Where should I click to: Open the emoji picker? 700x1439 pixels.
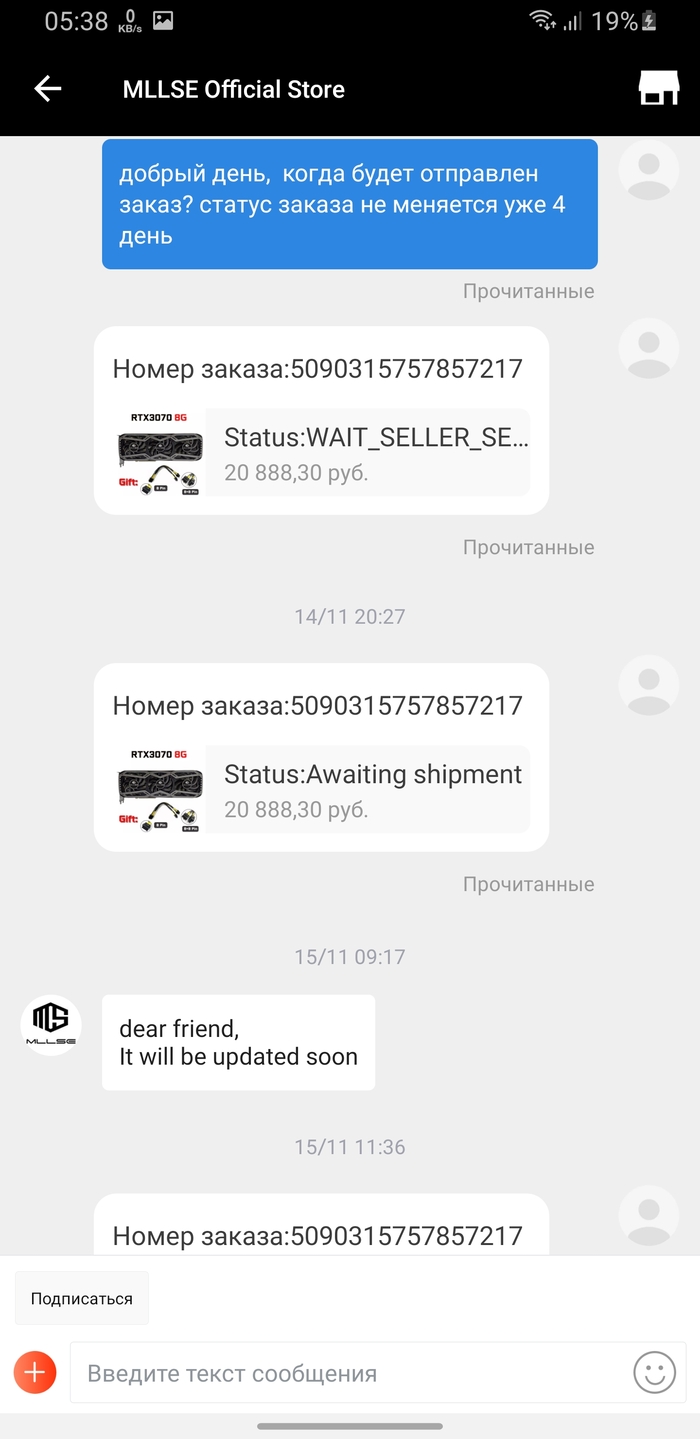pyautogui.click(x=655, y=1373)
